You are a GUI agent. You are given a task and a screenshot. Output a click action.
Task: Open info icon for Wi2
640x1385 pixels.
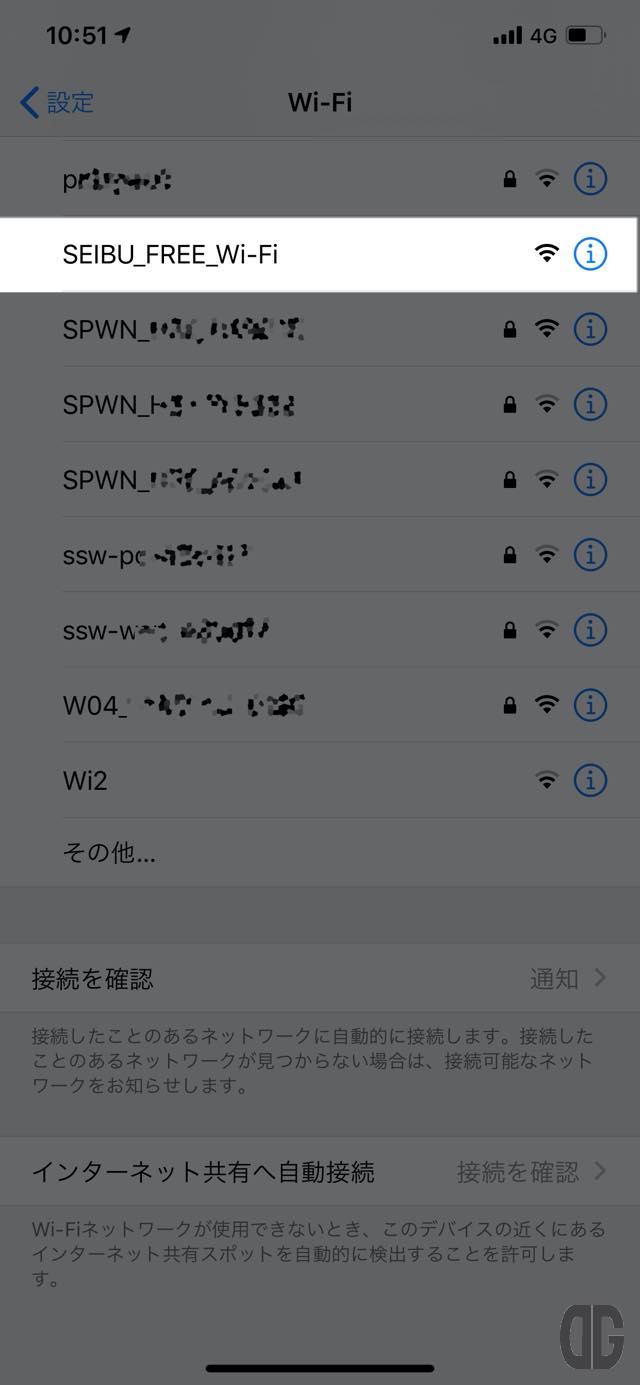tap(590, 780)
